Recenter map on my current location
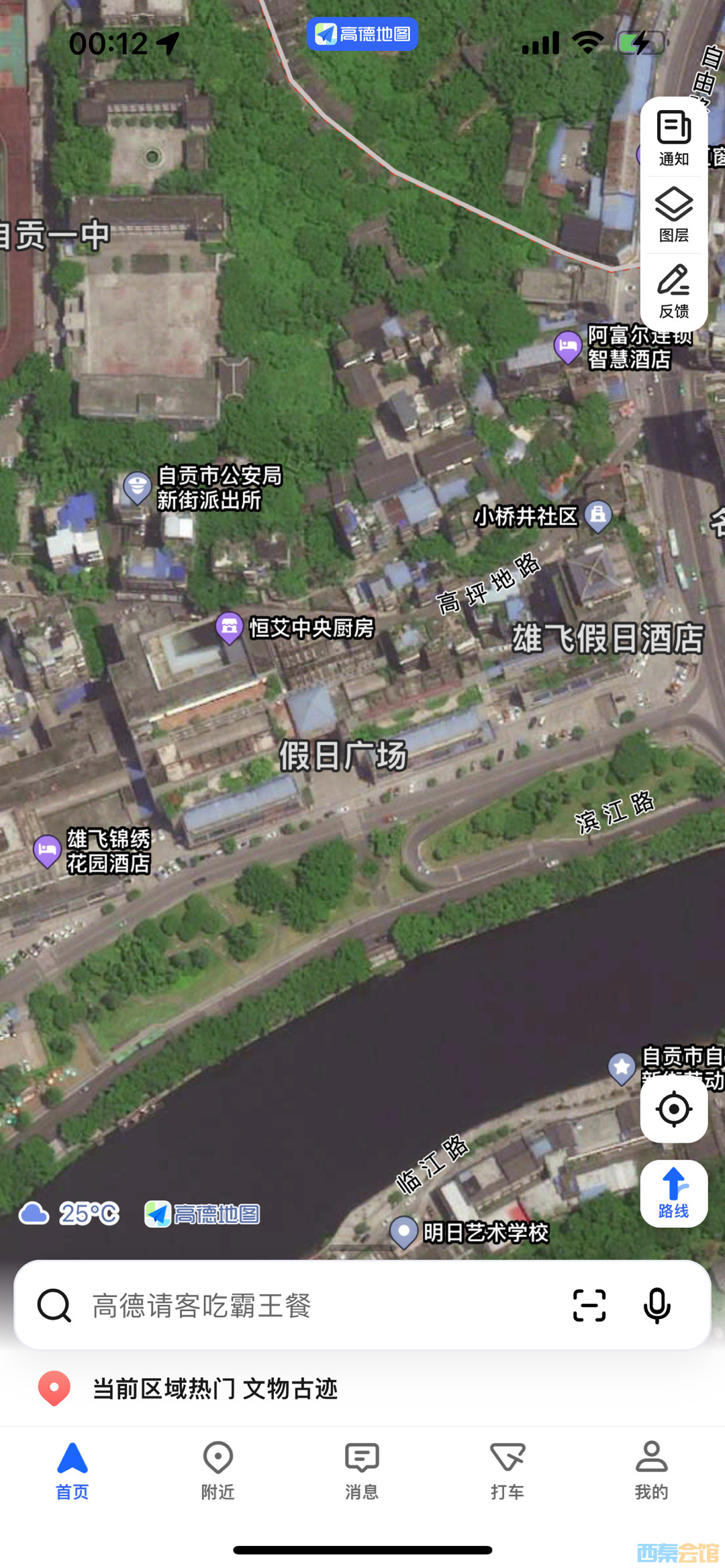This screenshot has width=725, height=1568. click(x=673, y=1109)
